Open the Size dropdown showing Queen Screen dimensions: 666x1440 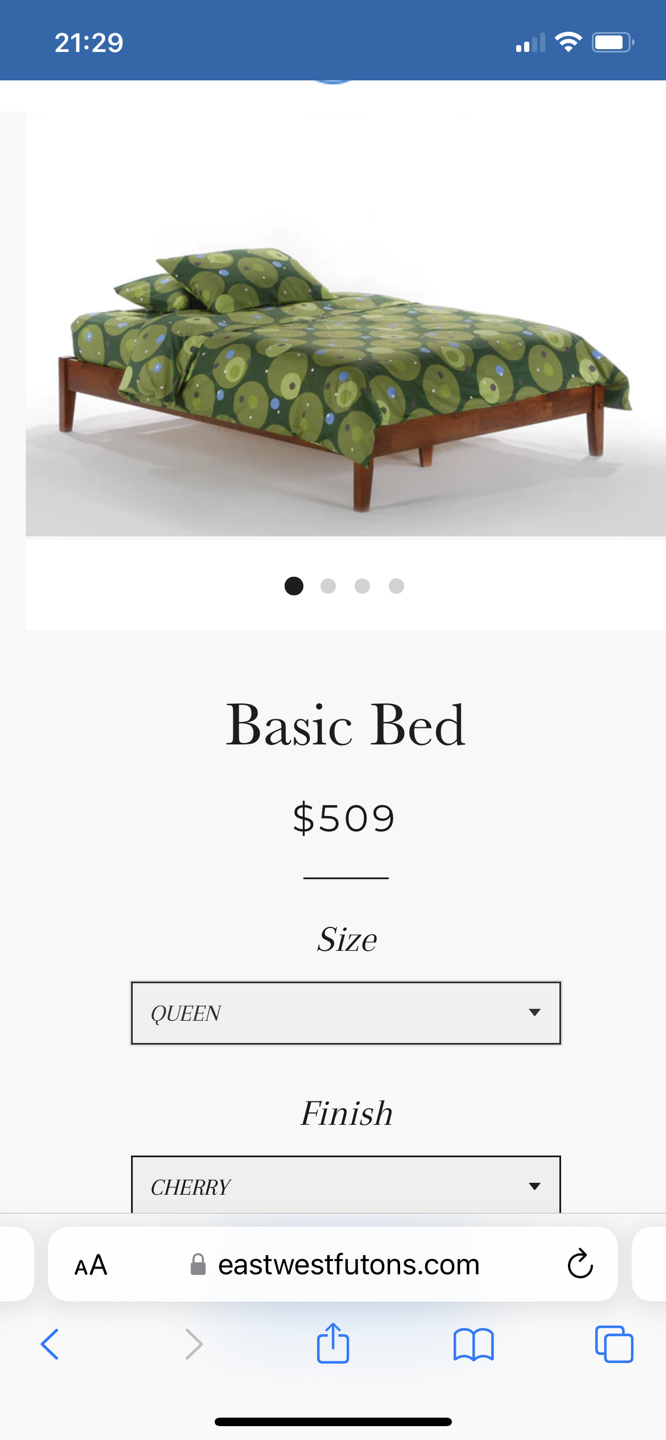click(345, 1013)
